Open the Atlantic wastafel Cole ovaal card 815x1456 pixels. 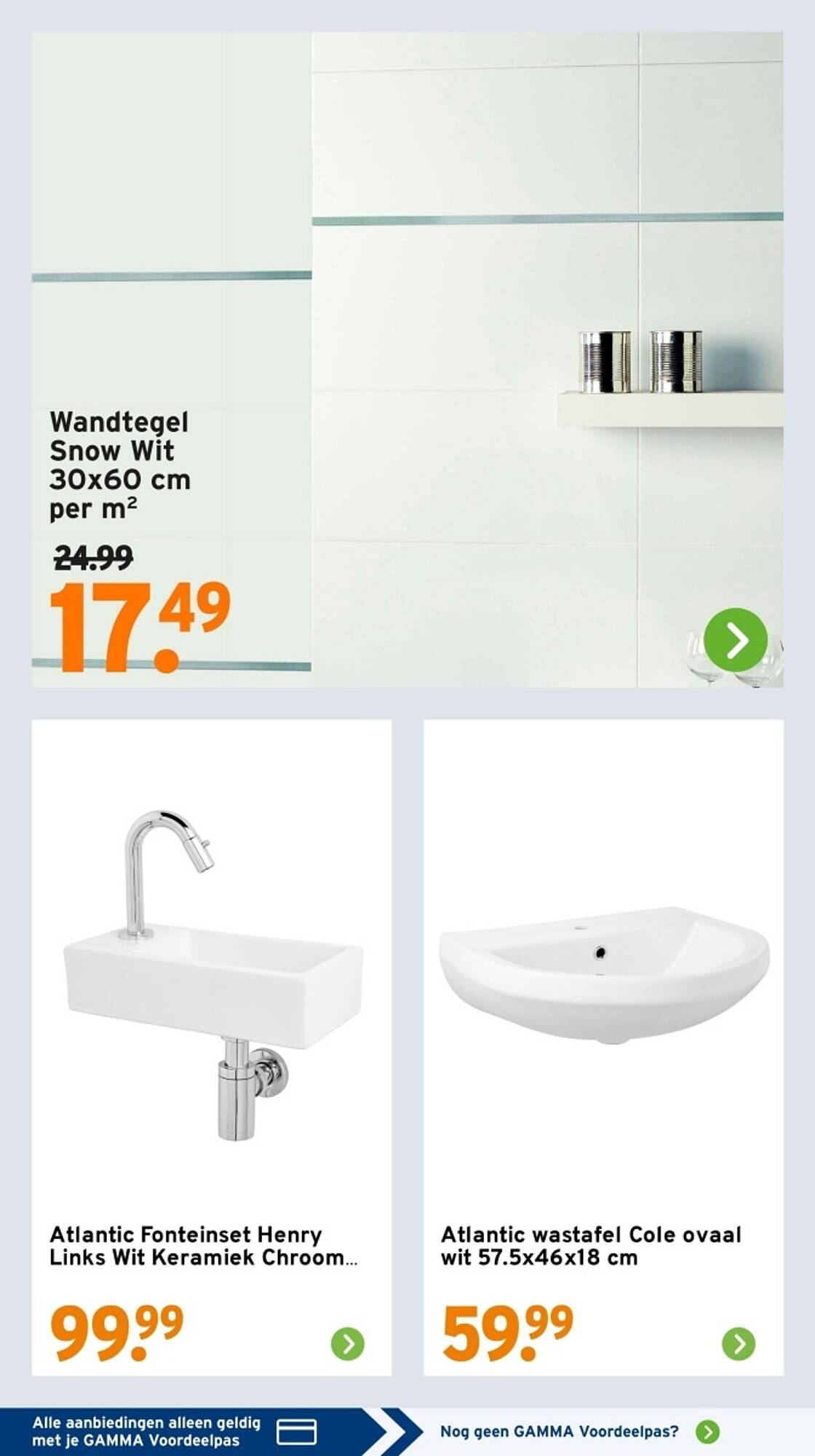603,1048
